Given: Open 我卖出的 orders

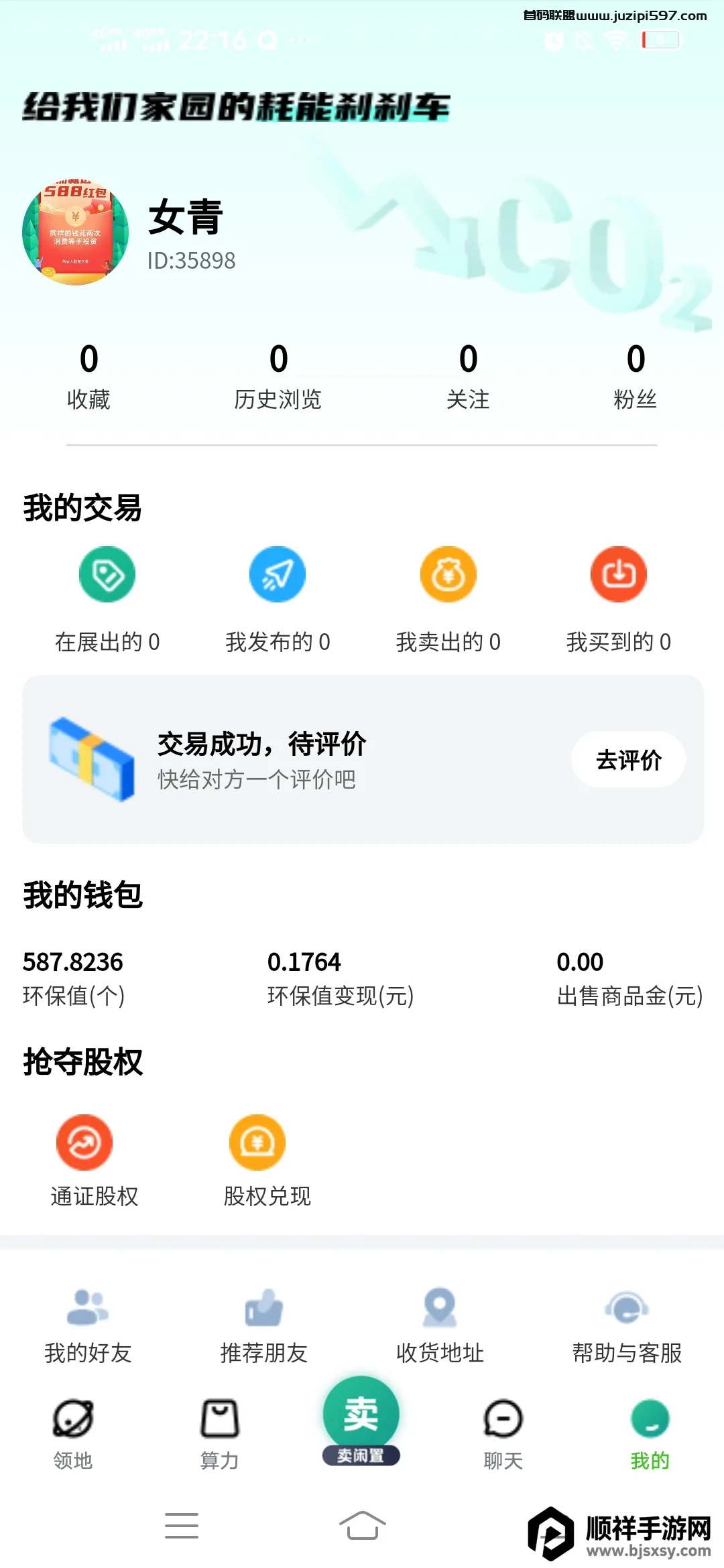Looking at the screenshot, I should tap(448, 596).
